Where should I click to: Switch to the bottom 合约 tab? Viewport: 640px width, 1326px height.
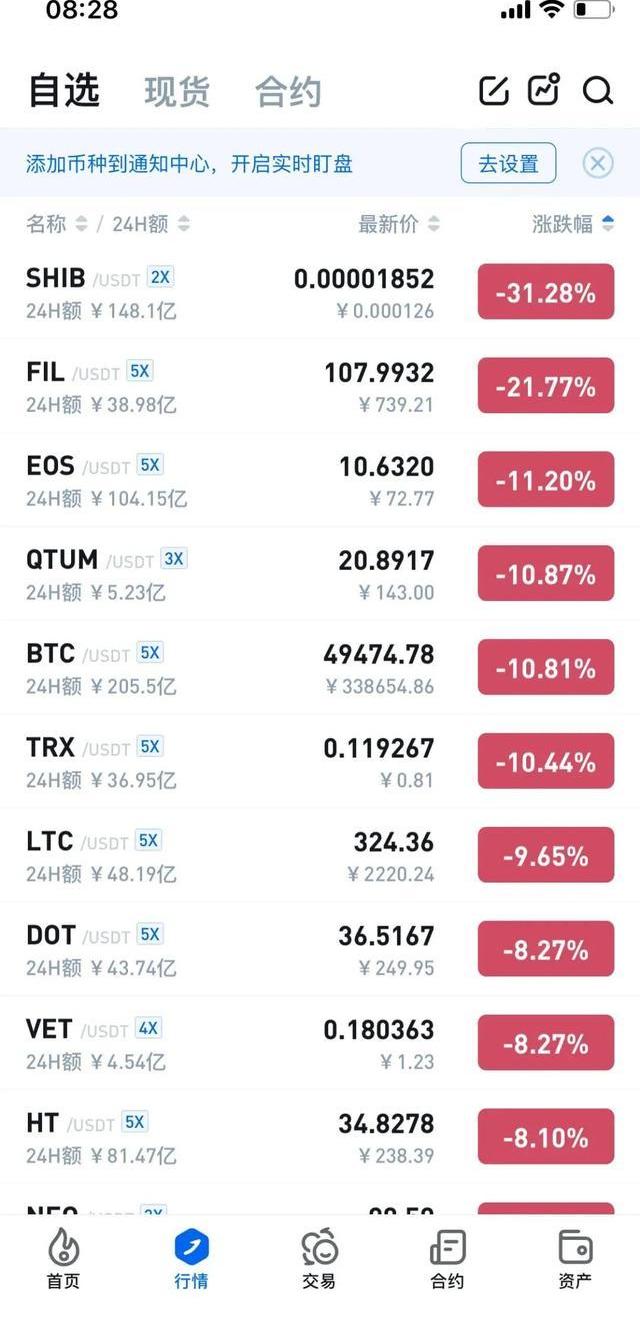(x=447, y=1259)
